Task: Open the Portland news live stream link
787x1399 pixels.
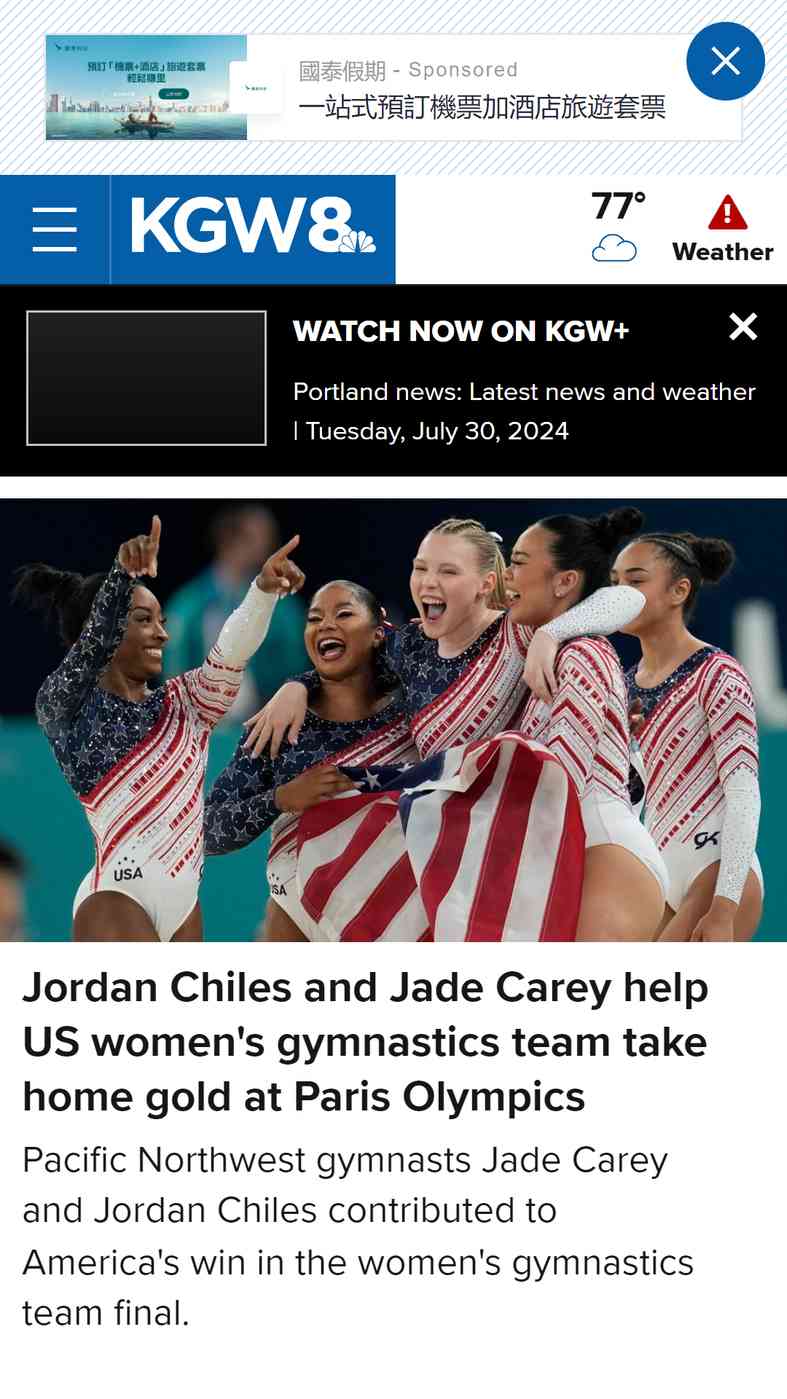Action: click(x=524, y=411)
